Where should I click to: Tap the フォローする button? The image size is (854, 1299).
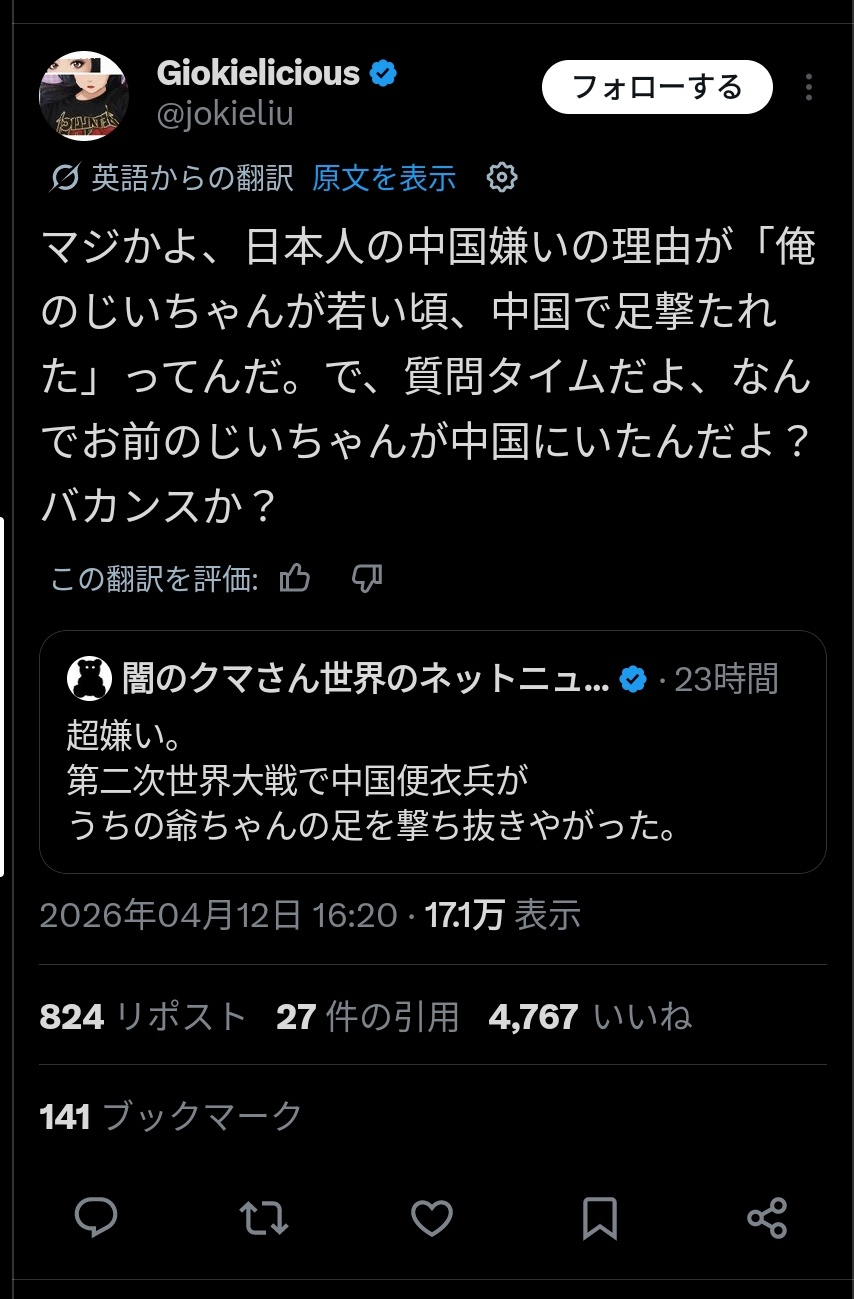[657, 88]
